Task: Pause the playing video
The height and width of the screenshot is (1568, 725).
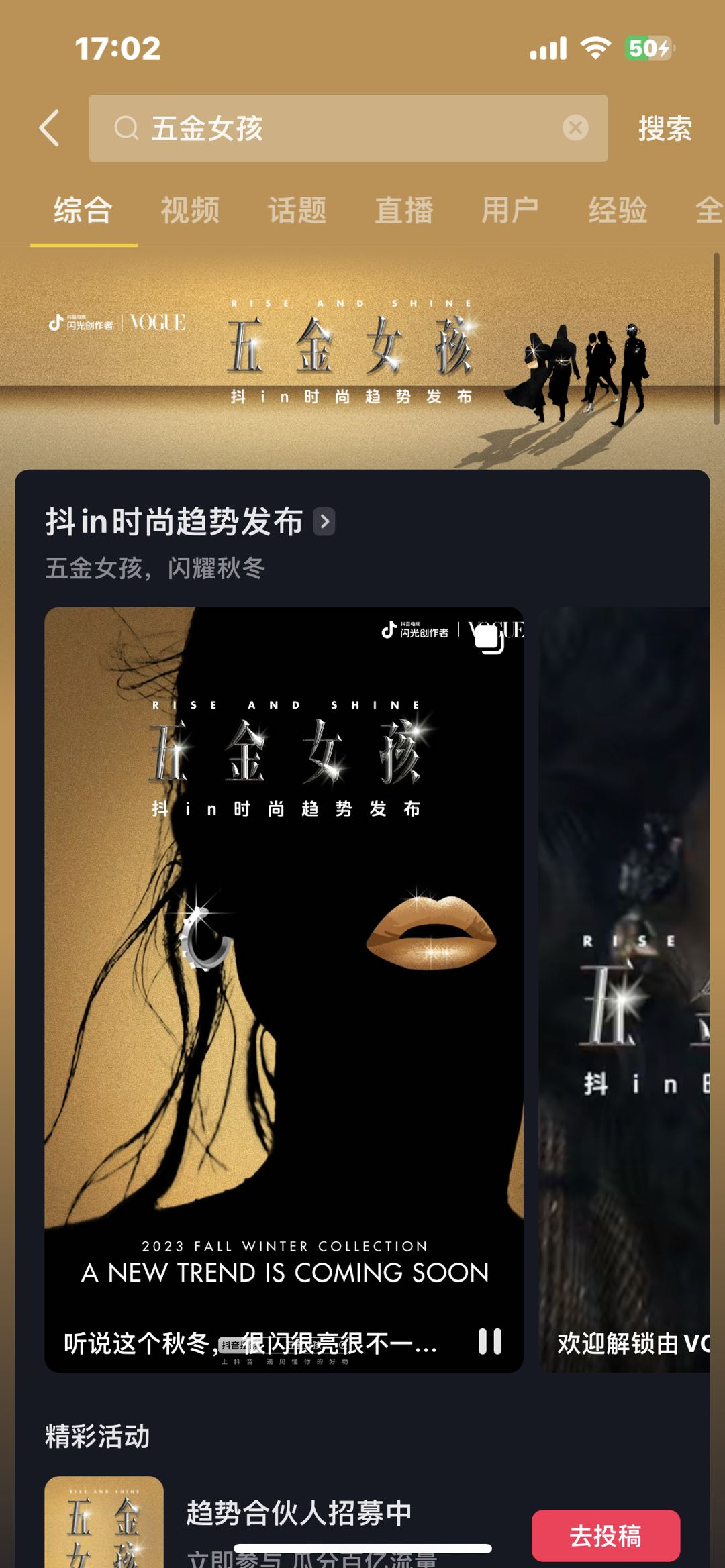Action: coord(490,1342)
